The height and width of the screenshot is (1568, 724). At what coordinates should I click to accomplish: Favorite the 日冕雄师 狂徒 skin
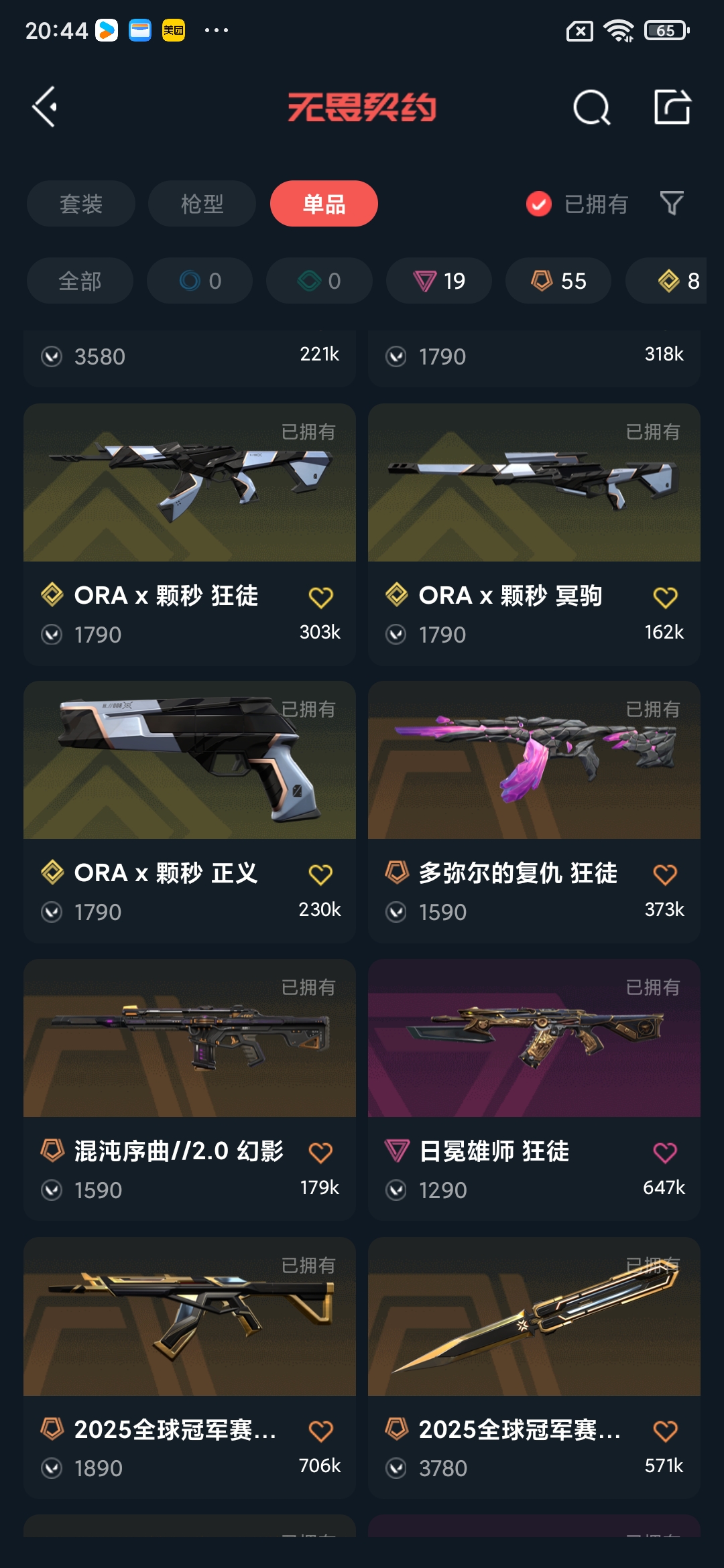point(665,1153)
